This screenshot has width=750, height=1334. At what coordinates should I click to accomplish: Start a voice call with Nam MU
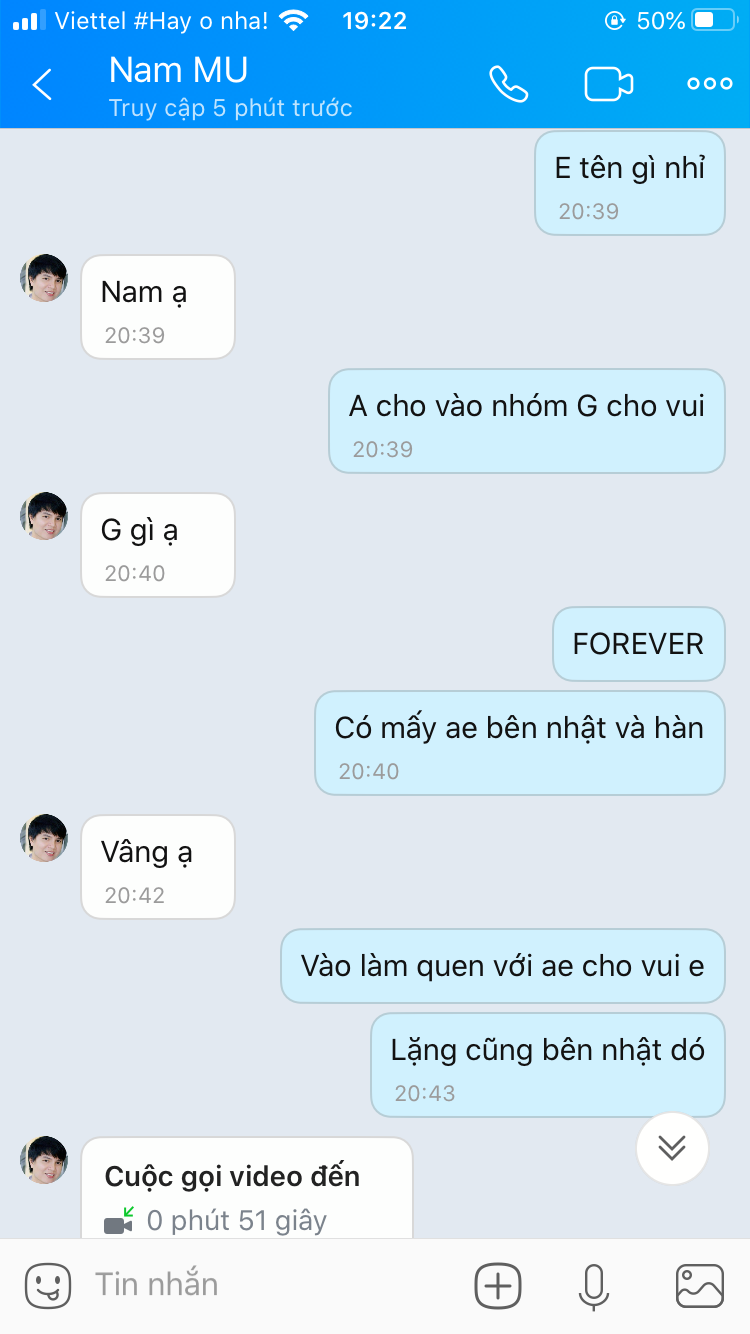click(508, 85)
